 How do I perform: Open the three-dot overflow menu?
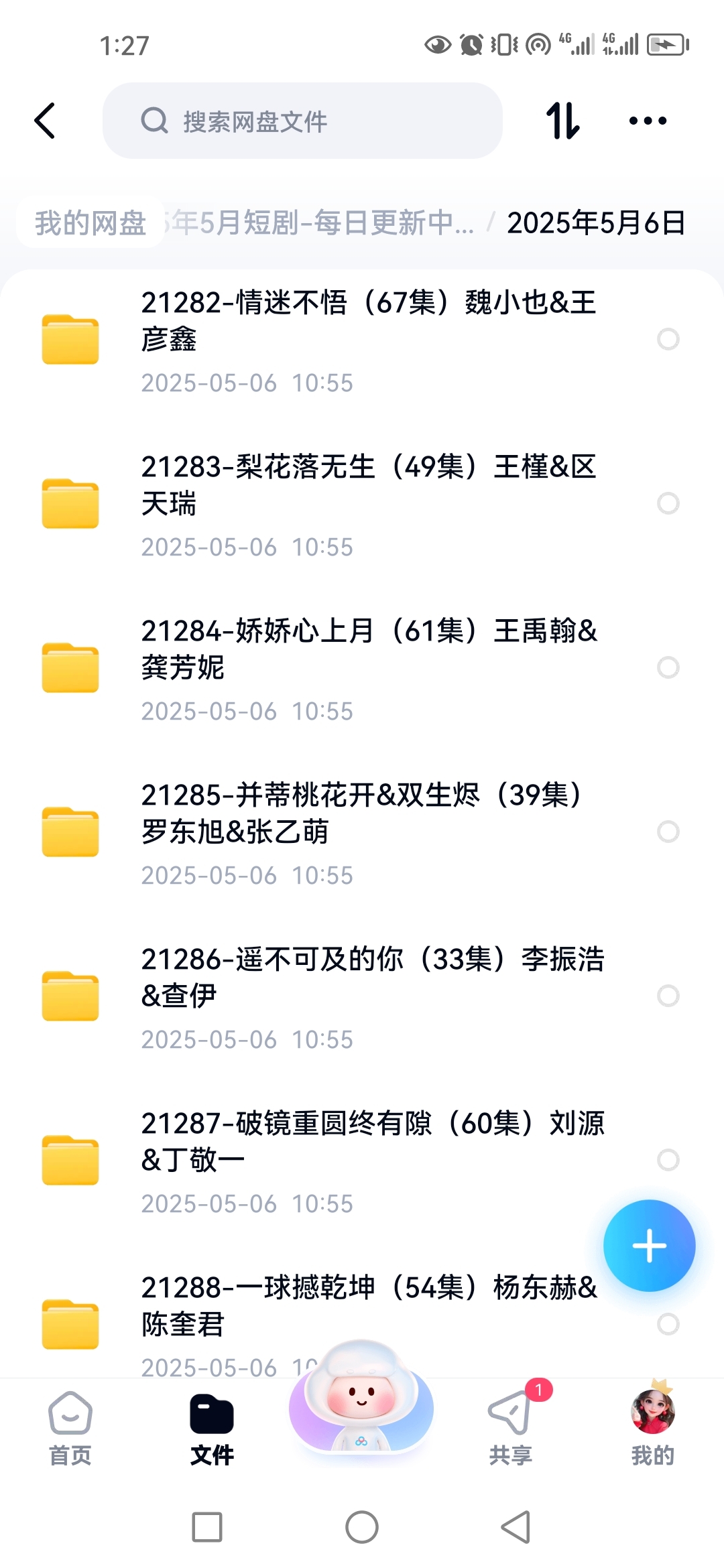(x=648, y=121)
